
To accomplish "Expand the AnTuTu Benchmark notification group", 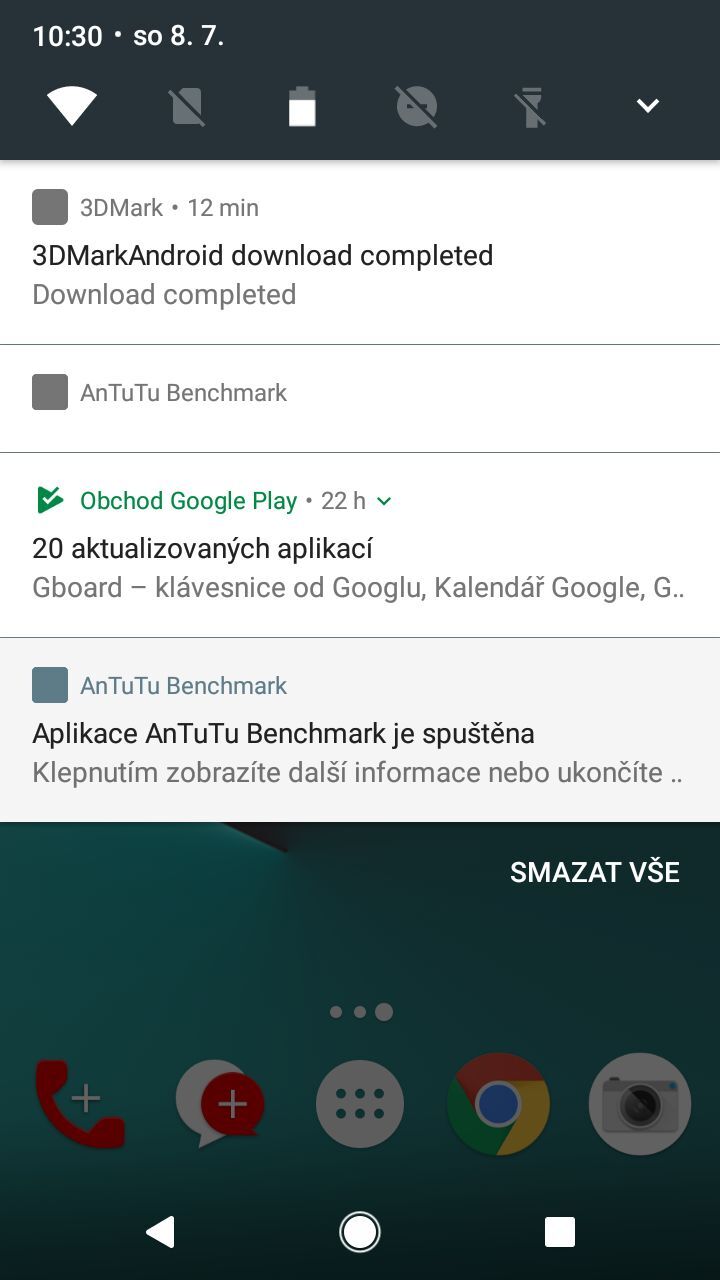I will pos(360,392).
